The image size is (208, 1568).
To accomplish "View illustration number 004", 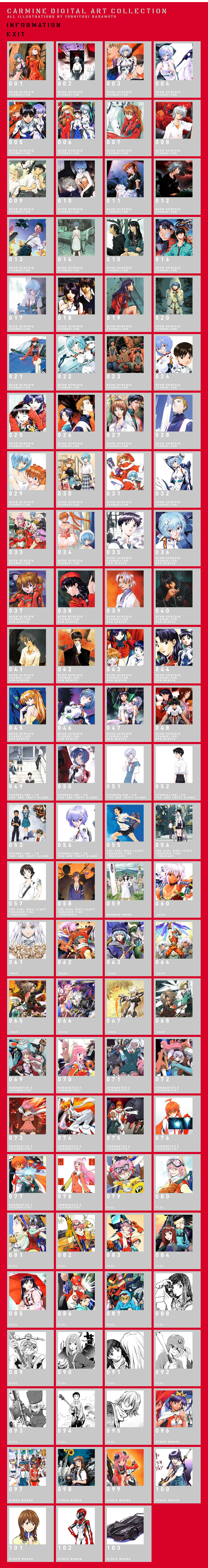I will [173, 61].
